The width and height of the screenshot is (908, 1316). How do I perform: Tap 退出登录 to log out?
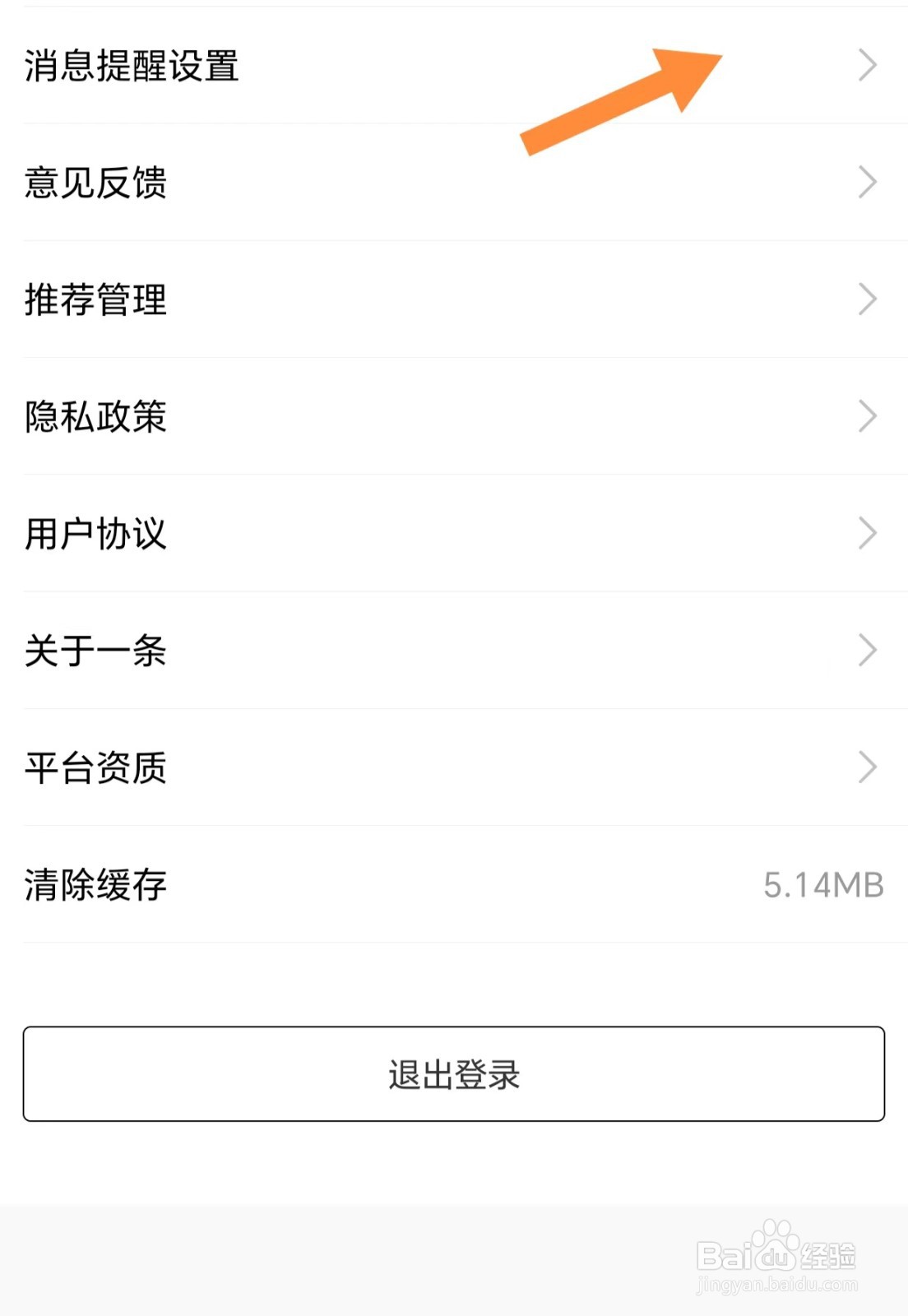[454, 1073]
